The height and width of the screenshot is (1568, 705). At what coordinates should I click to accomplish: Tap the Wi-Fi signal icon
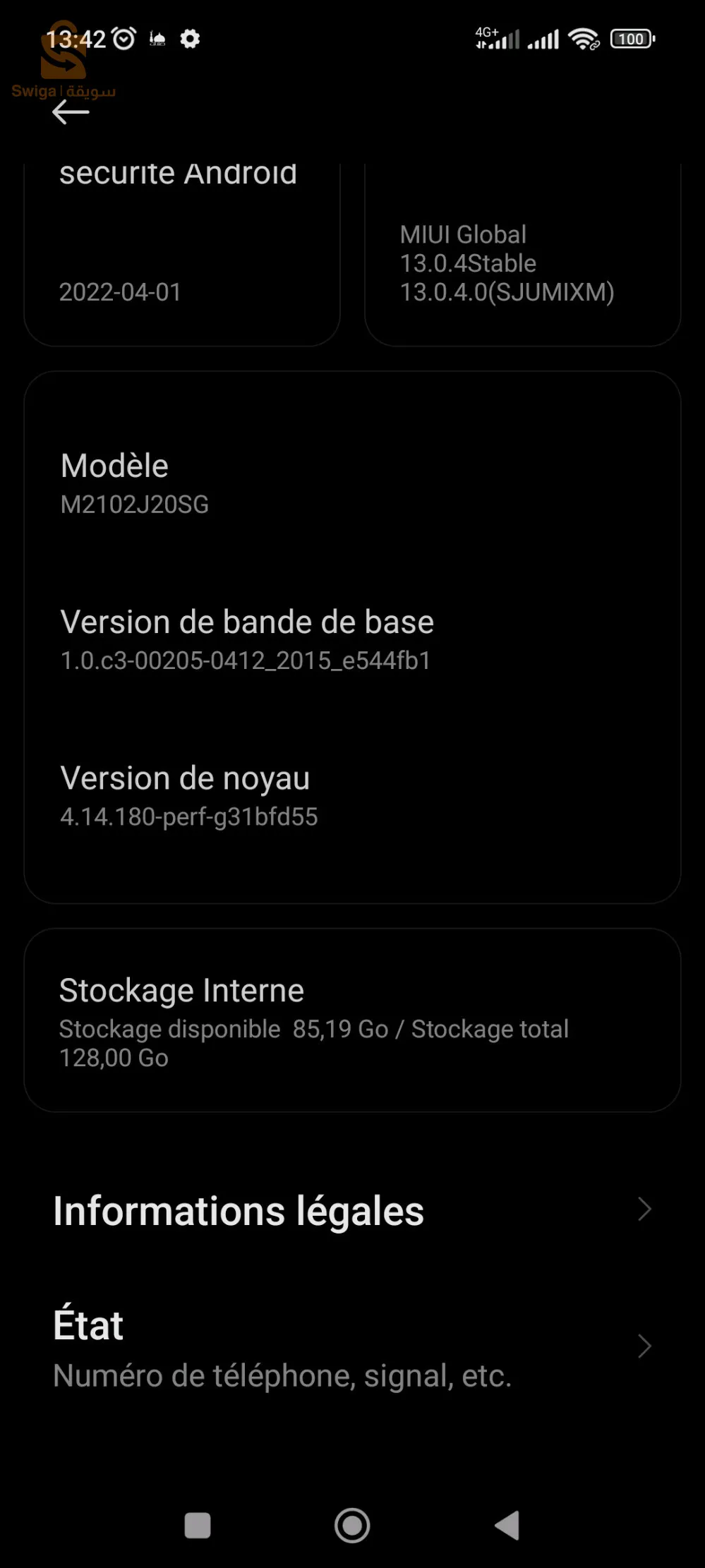click(583, 40)
